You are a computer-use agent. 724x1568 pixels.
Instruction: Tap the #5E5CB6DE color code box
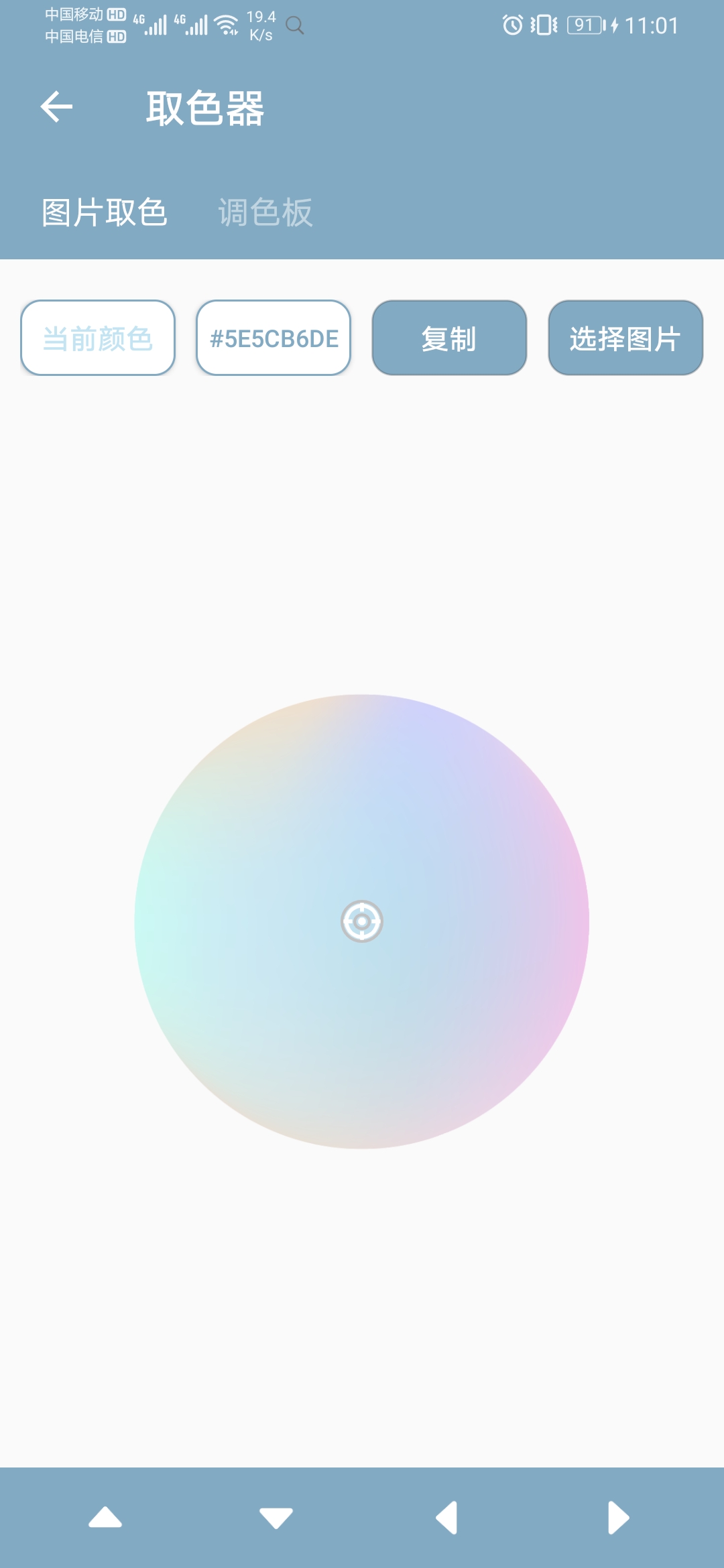[x=274, y=338]
